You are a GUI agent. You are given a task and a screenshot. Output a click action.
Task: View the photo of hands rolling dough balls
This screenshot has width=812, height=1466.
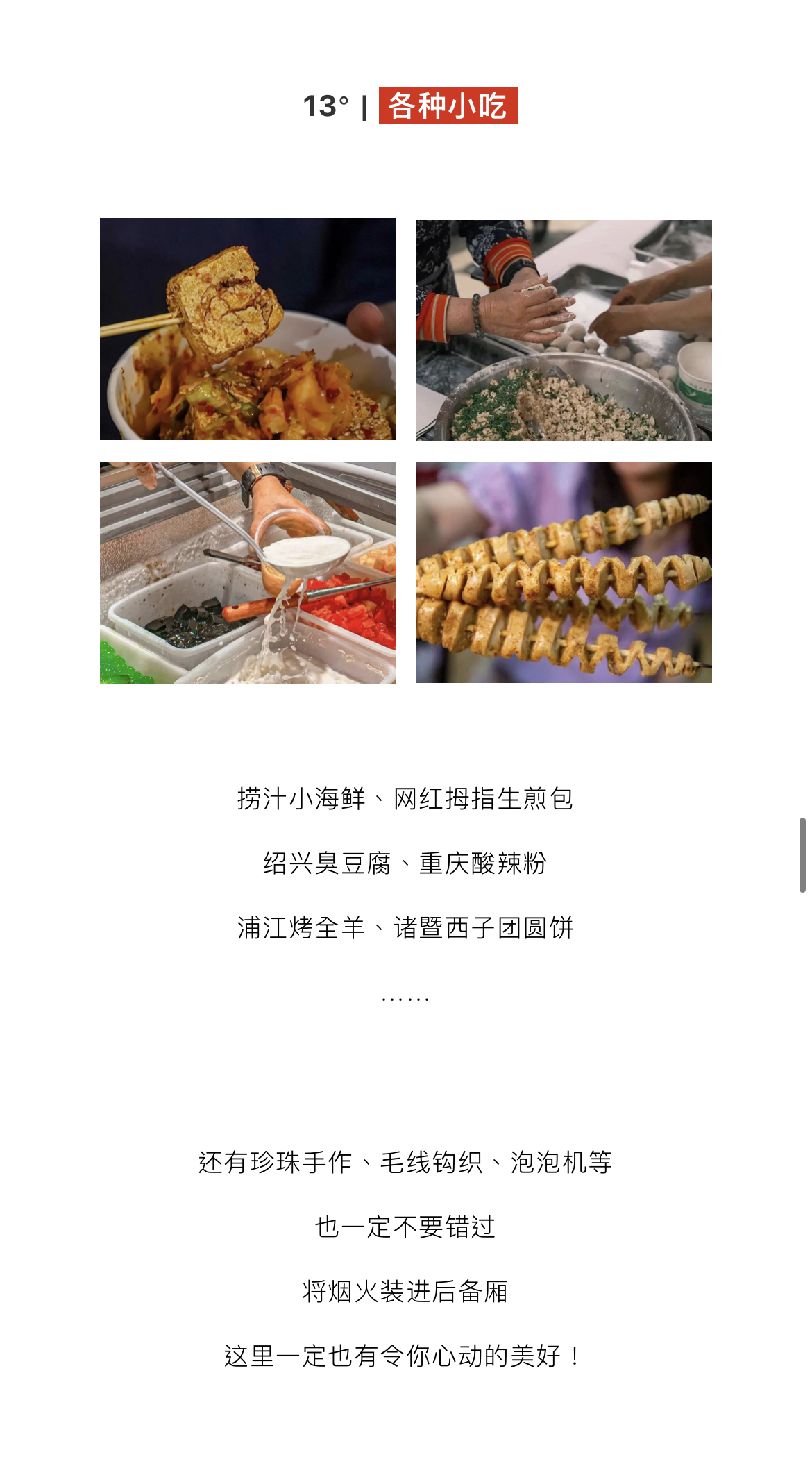point(564,330)
